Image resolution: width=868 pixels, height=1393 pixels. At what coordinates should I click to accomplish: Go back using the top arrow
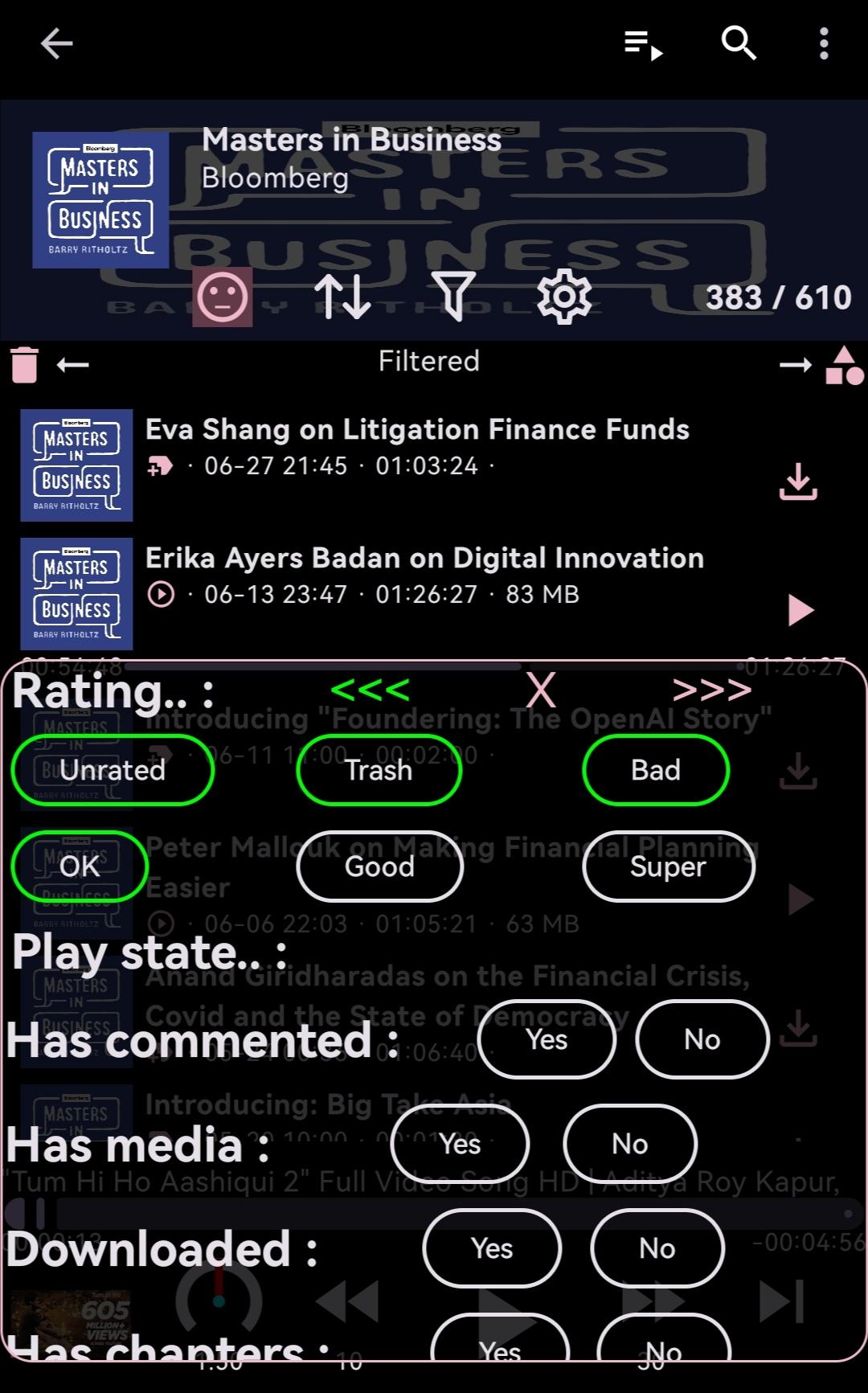(x=56, y=43)
